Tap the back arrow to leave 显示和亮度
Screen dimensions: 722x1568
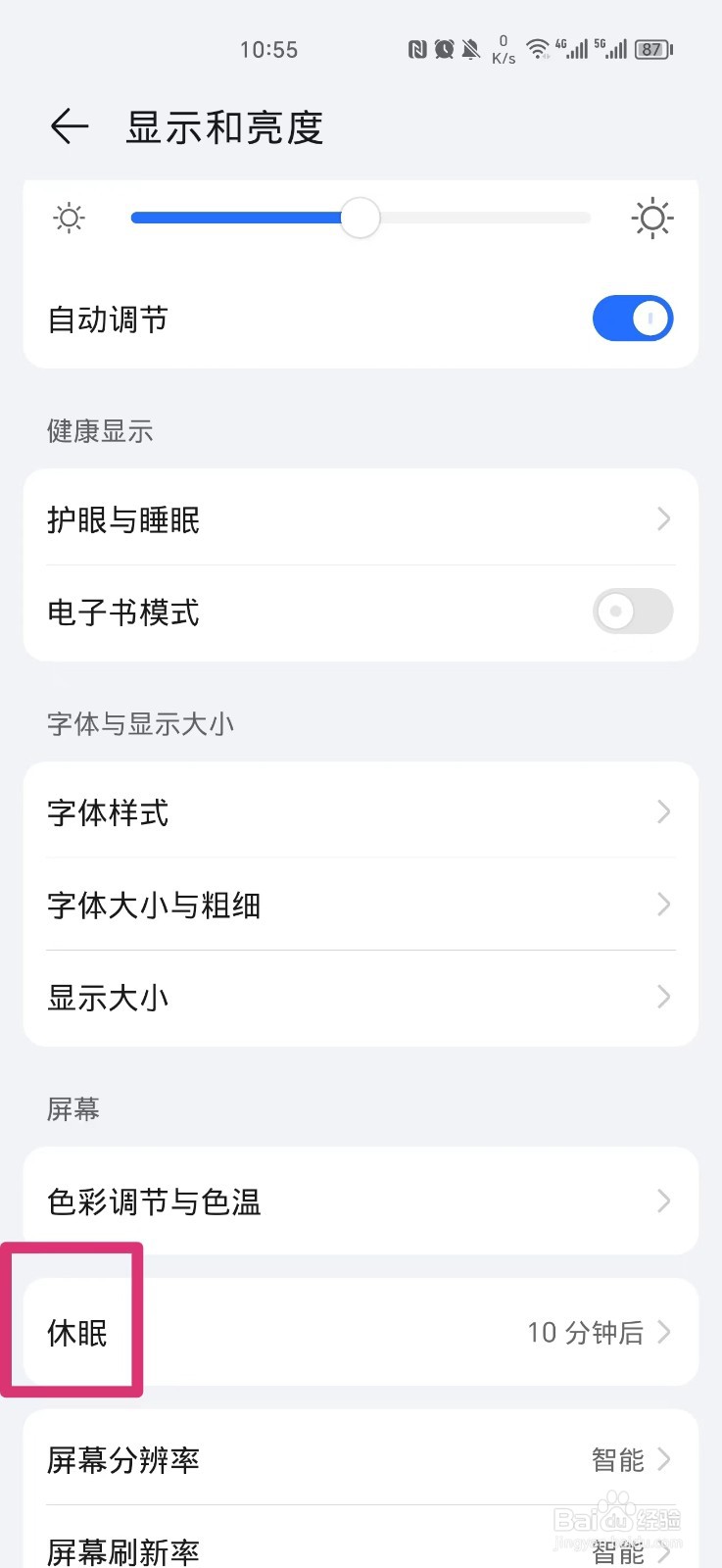coord(69,127)
